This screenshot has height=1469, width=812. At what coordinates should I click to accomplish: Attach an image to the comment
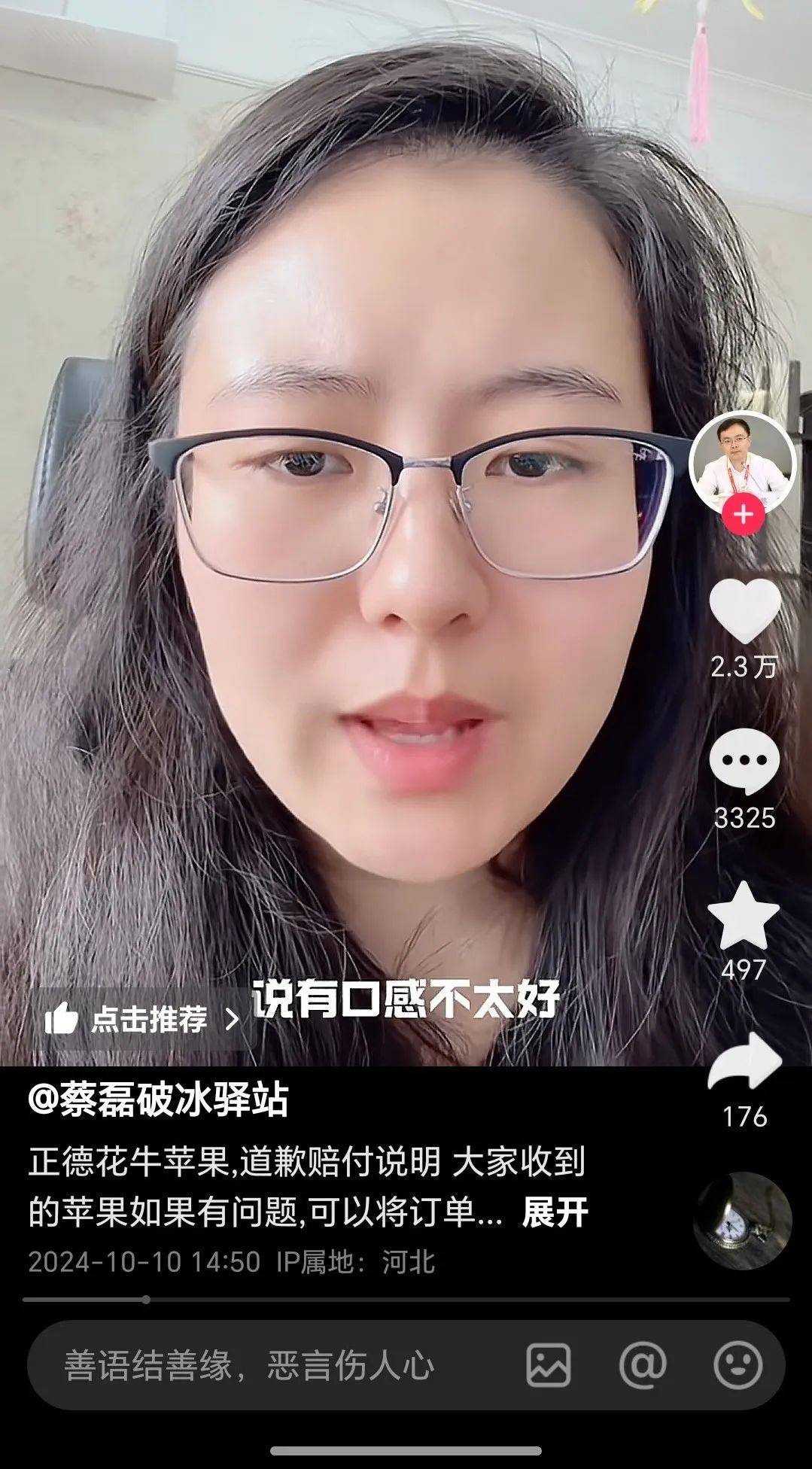549,1365
